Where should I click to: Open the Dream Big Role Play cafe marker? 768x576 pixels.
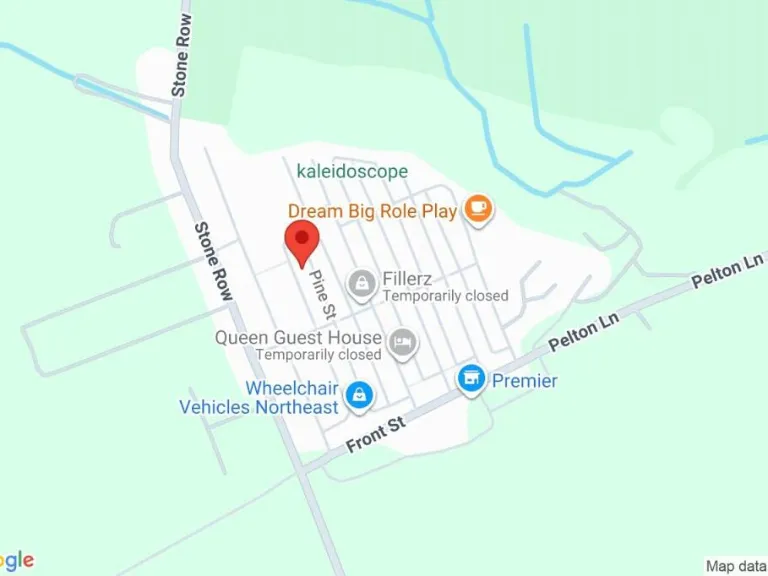tap(479, 209)
